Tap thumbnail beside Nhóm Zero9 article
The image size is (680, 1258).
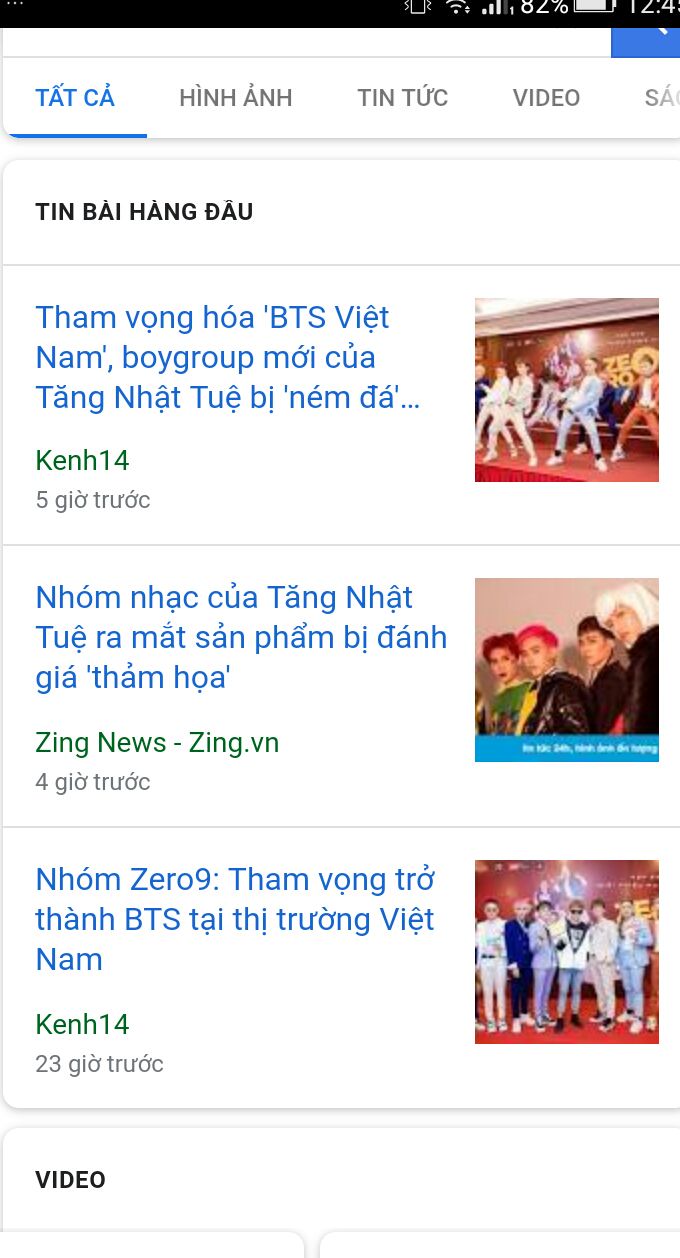click(567, 952)
